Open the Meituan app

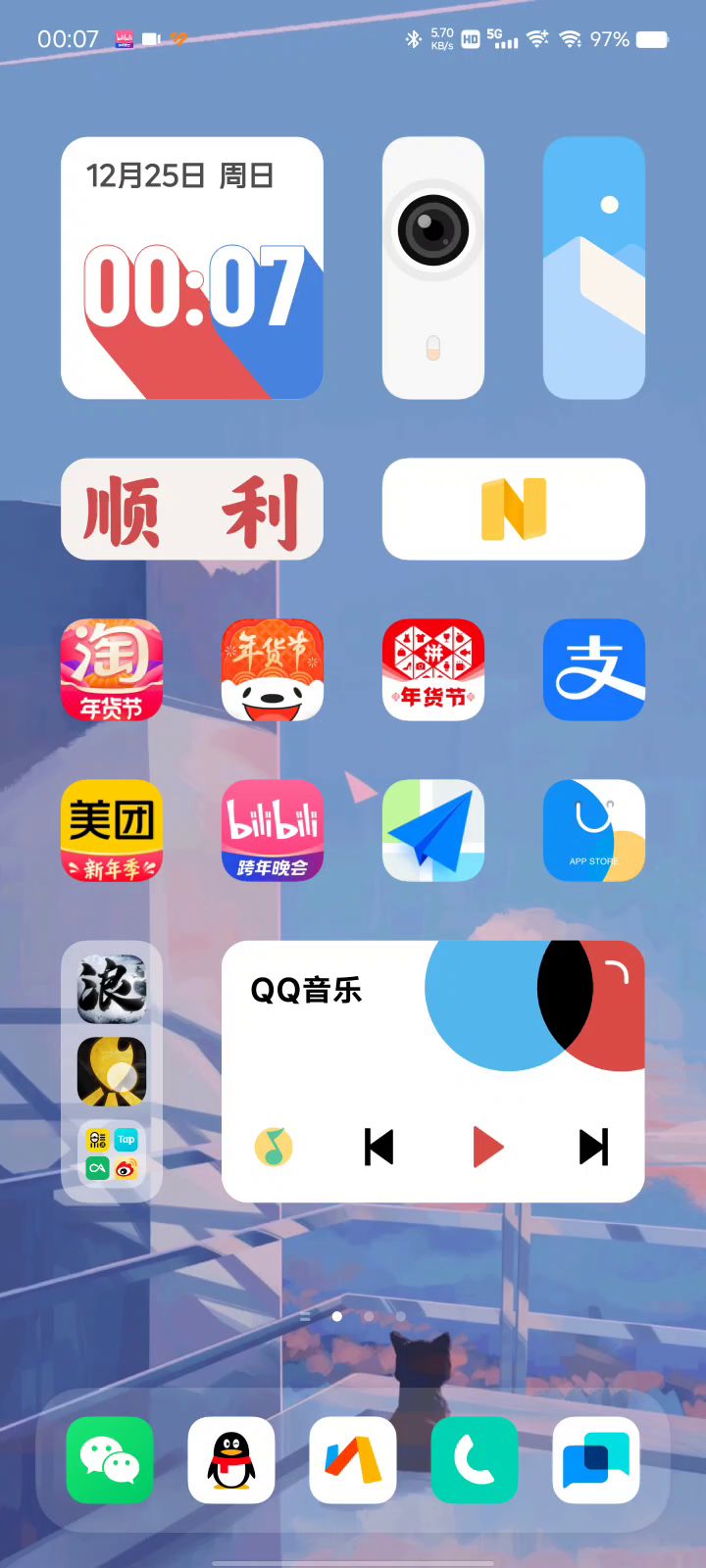coord(112,830)
